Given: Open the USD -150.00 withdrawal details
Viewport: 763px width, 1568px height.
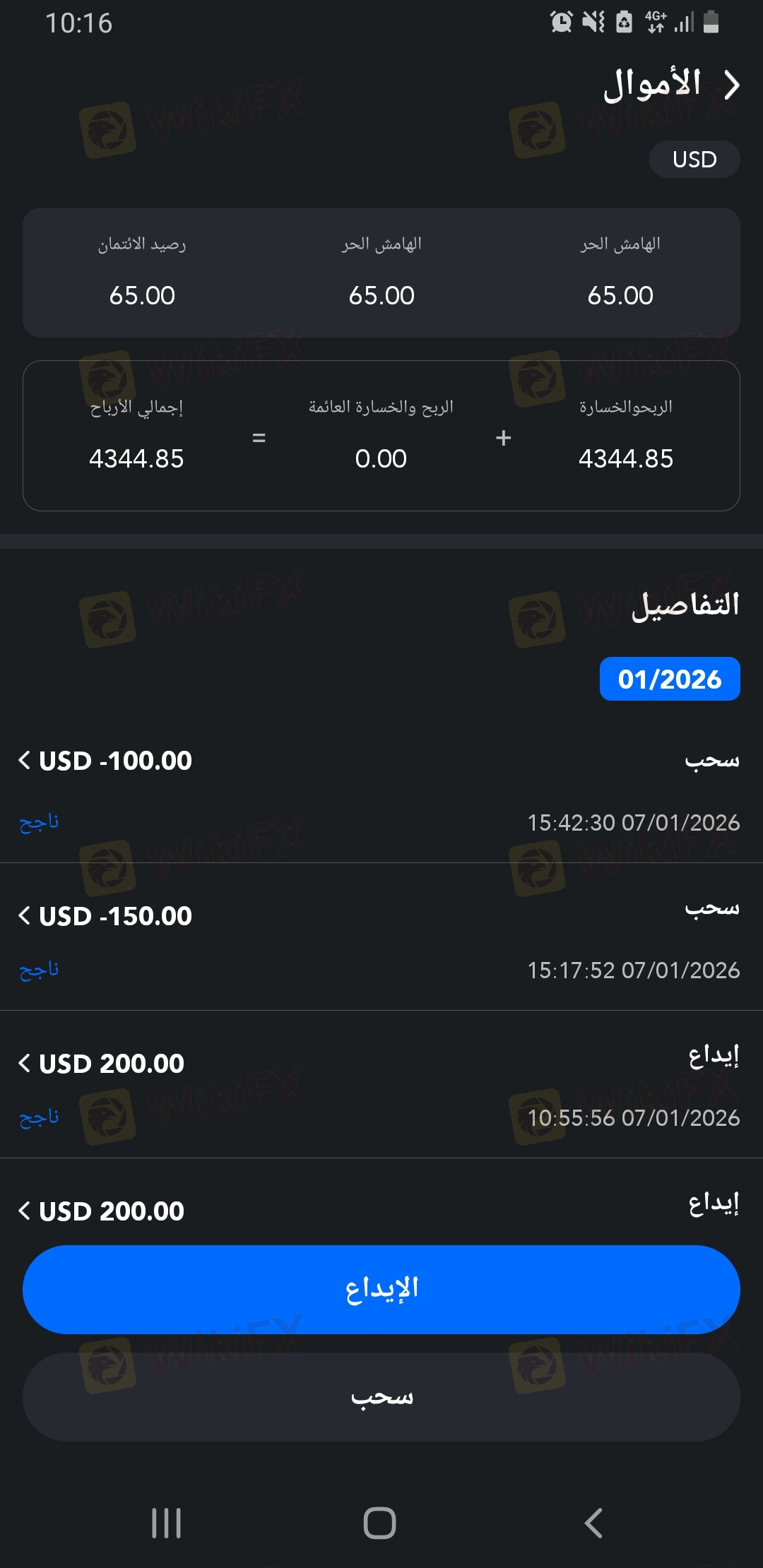Looking at the screenshot, I should pos(106,916).
